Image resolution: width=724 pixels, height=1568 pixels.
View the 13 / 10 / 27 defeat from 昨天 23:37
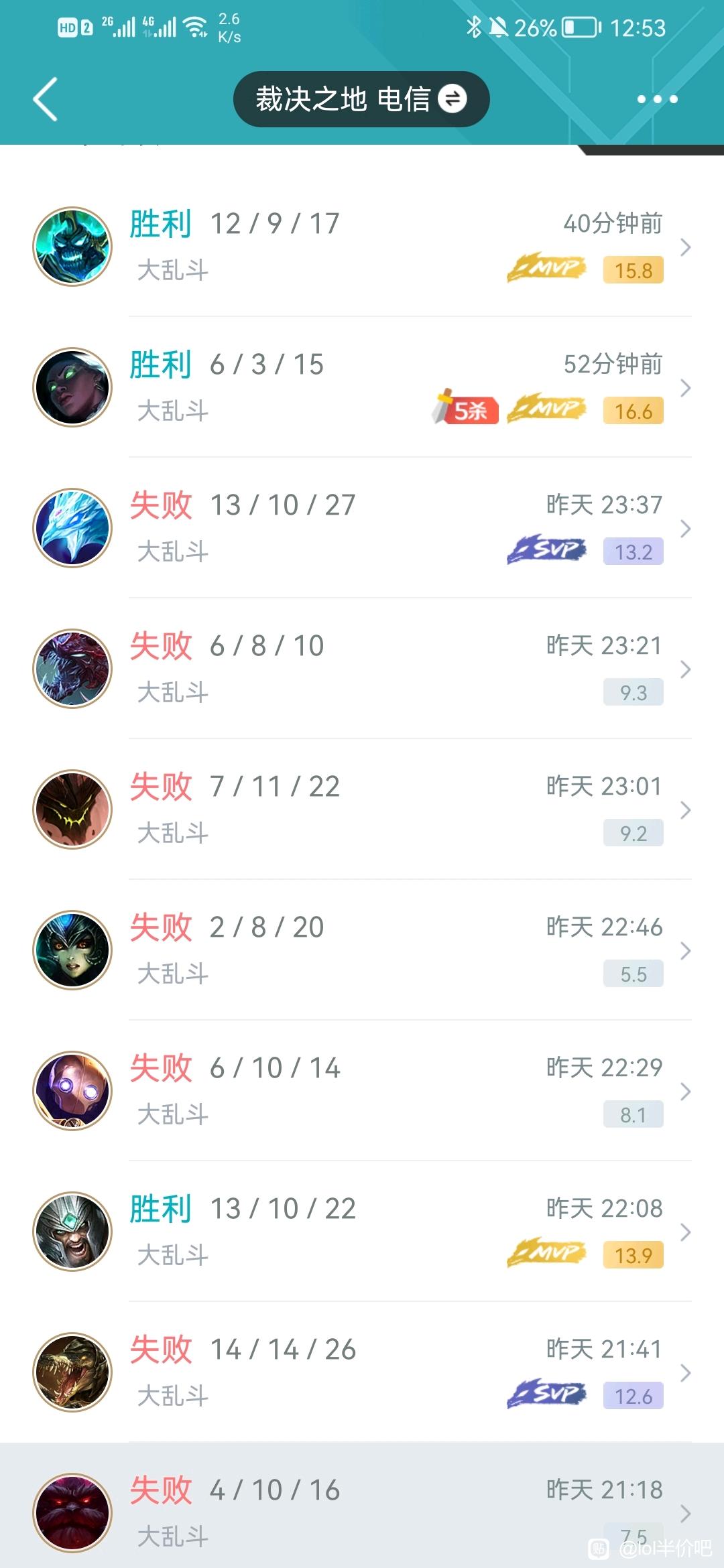coord(362,528)
